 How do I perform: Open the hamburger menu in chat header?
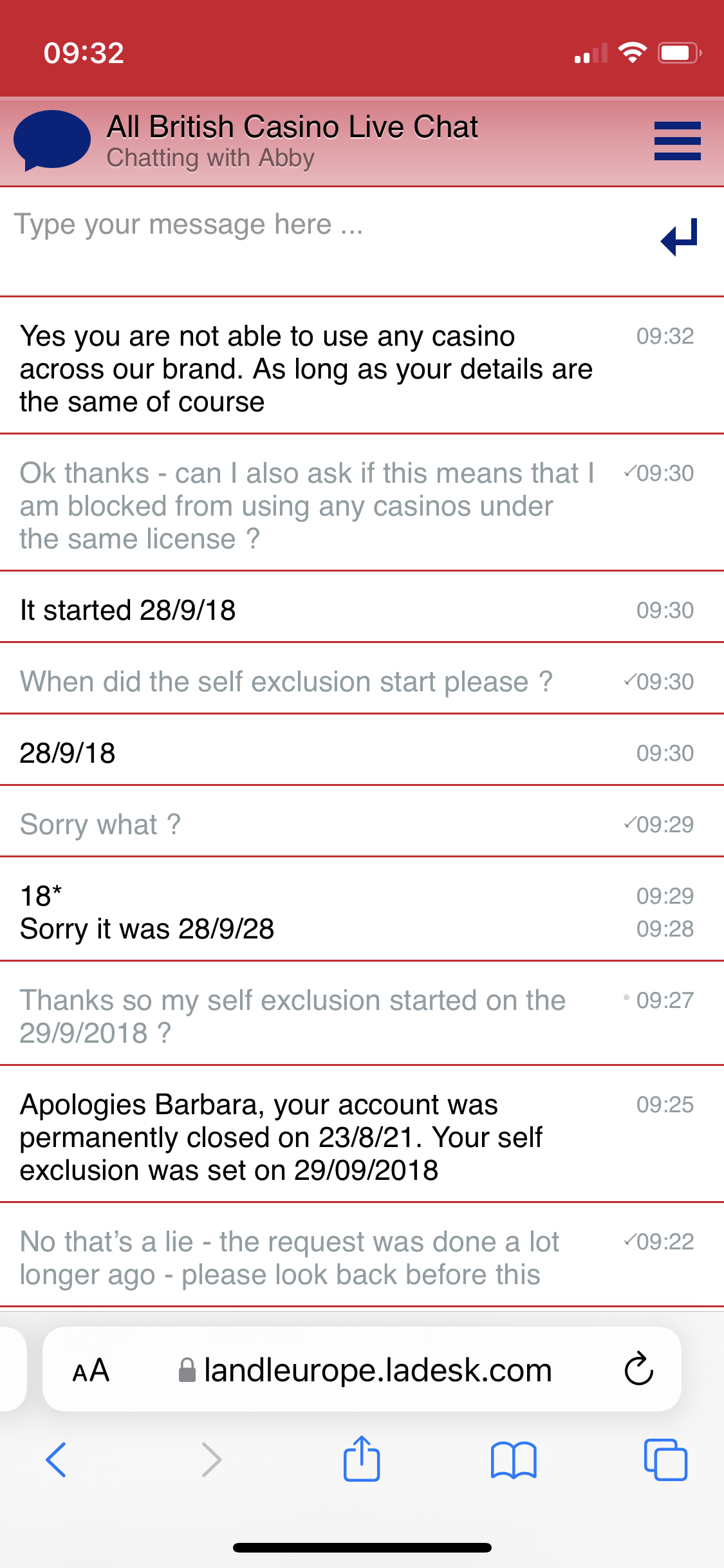coord(677,140)
